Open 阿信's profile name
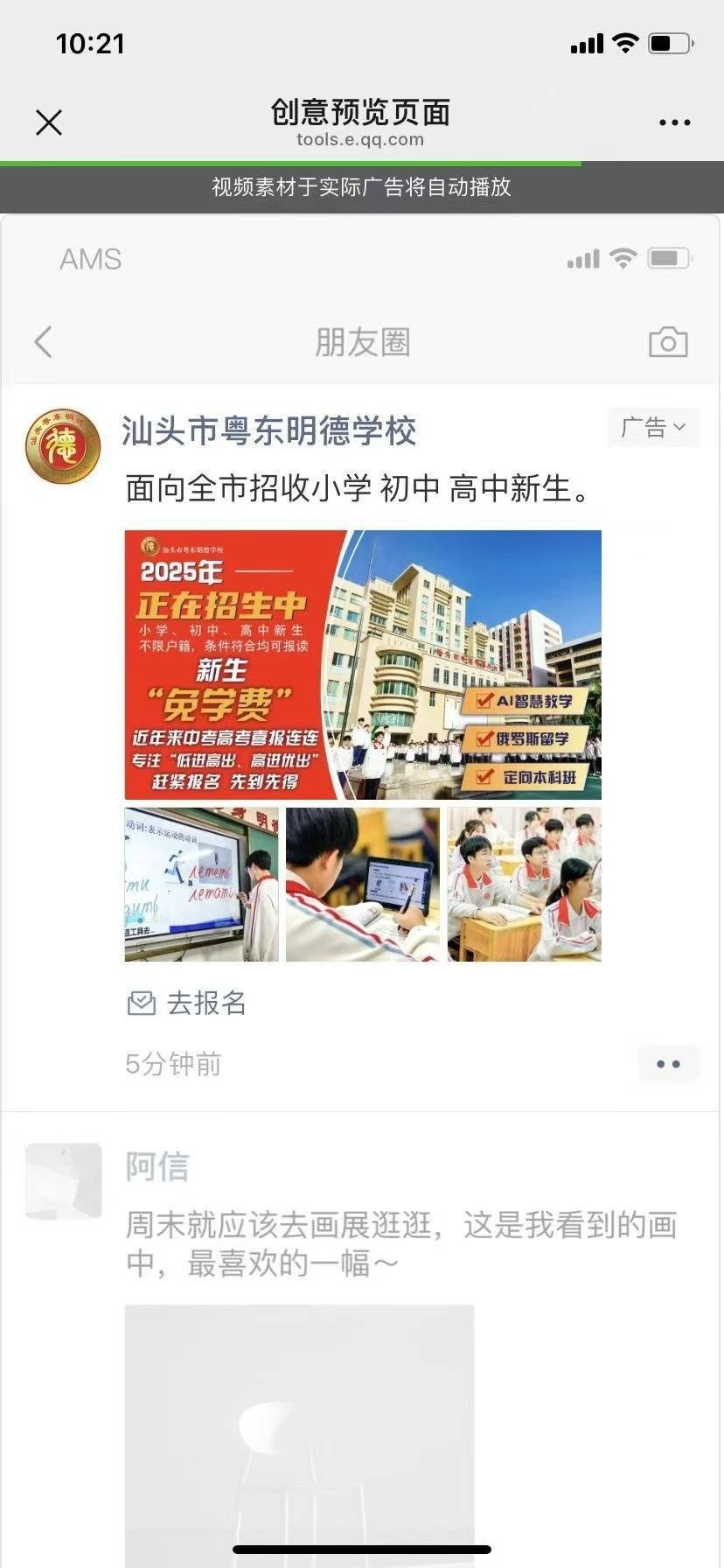 157,1166
